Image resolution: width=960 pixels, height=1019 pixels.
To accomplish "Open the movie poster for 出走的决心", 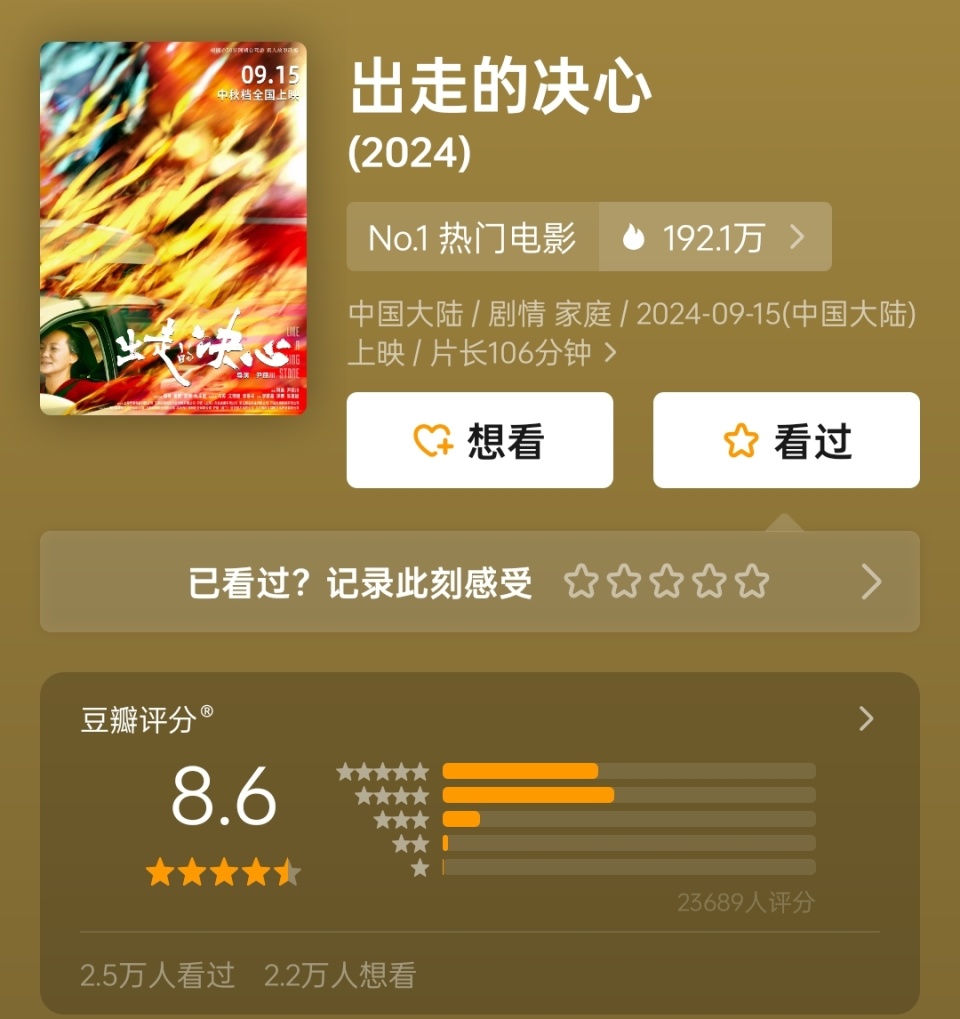I will coord(173,228).
